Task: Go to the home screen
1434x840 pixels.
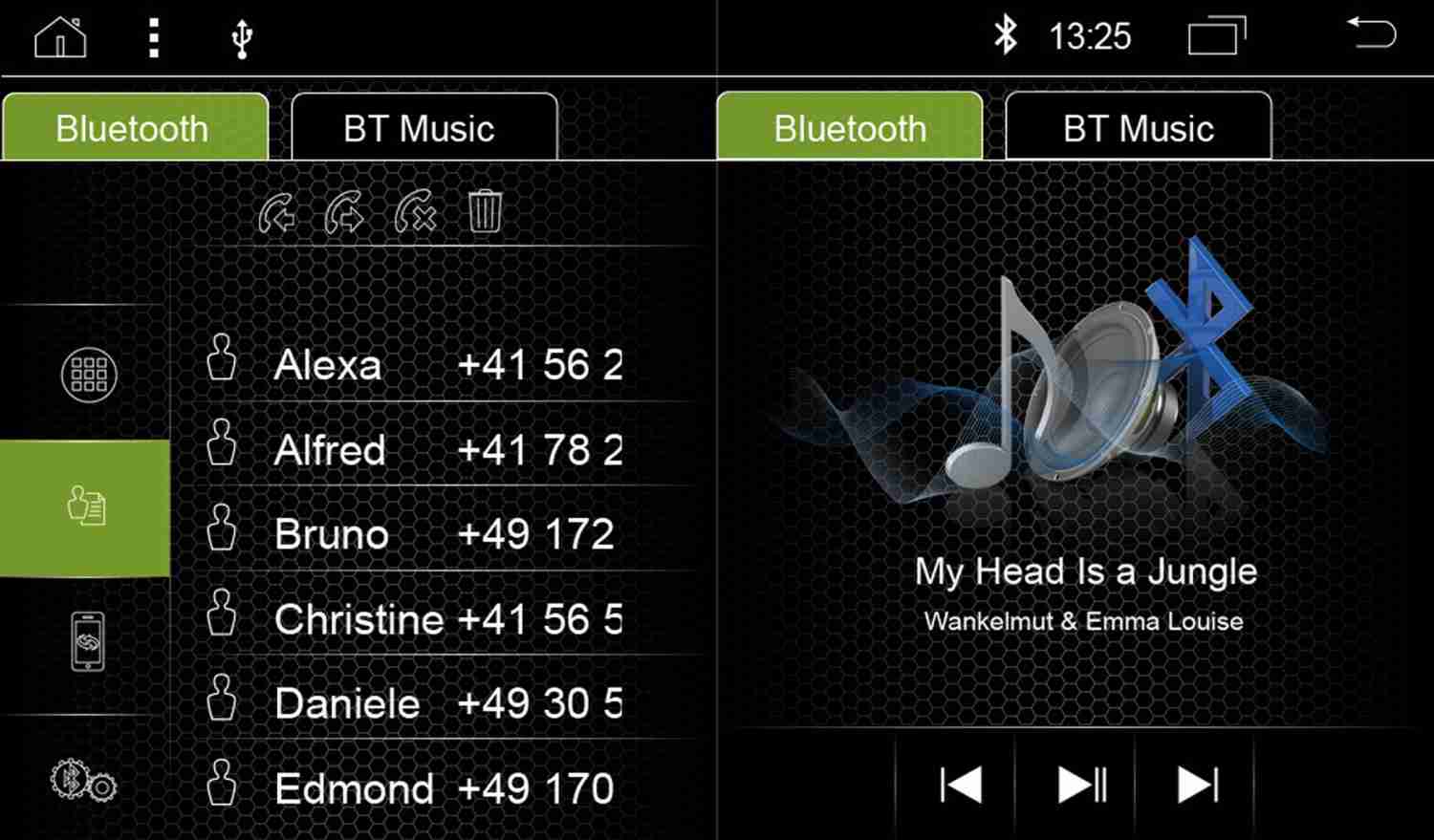Action: [60, 38]
